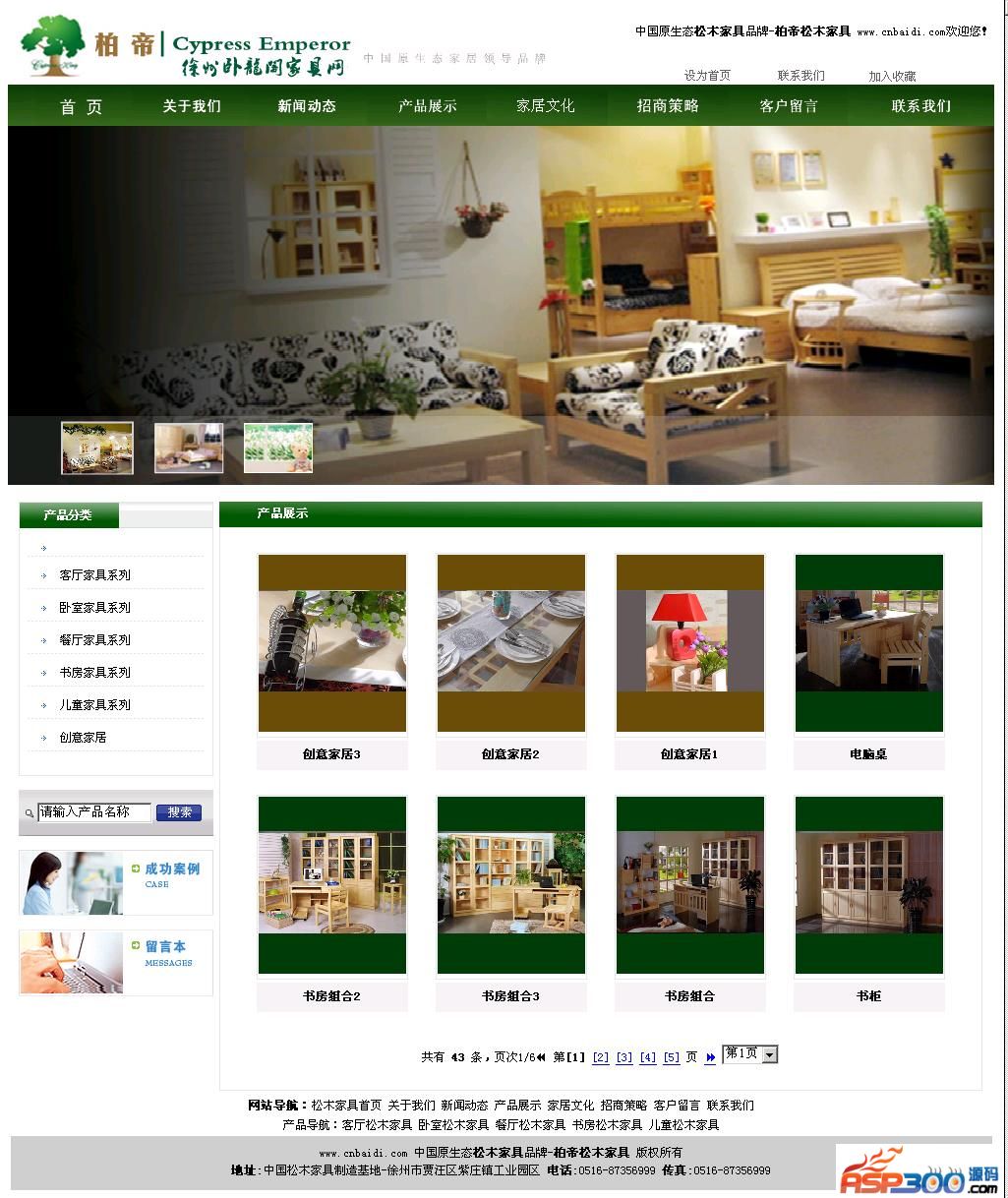Select the 创意家居 category in sidebar
Image resolution: width=1008 pixels, height=1198 pixels.
pos(83,738)
